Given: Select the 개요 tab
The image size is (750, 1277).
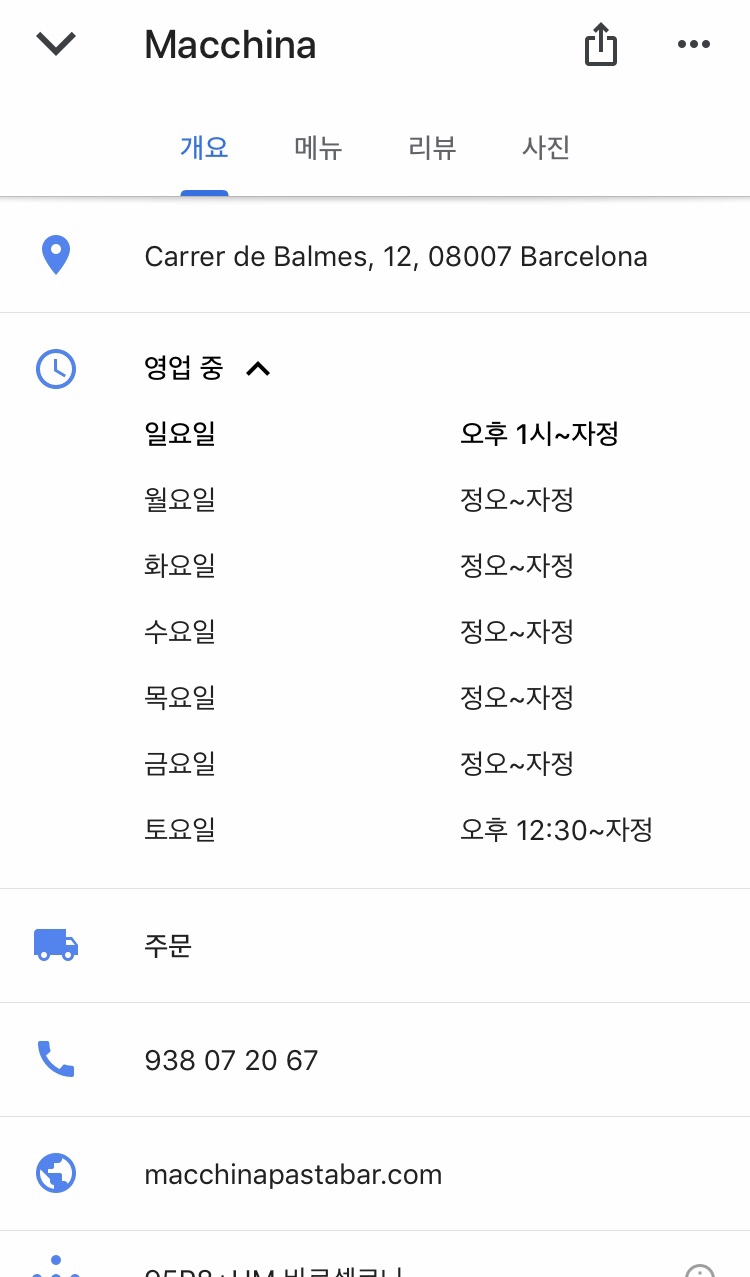Looking at the screenshot, I should 204,148.
